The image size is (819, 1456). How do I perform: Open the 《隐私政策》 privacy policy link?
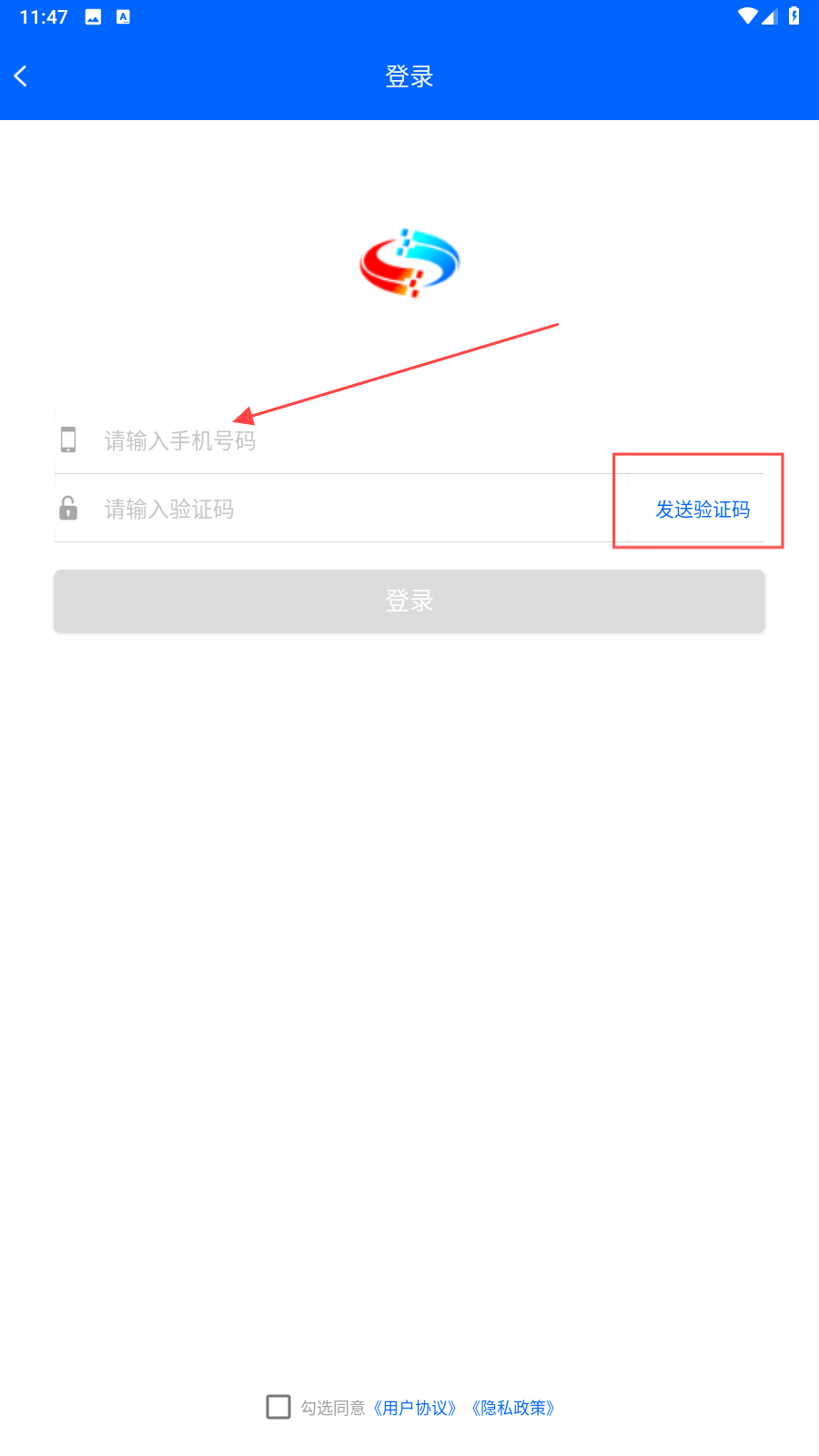click(x=513, y=1408)
